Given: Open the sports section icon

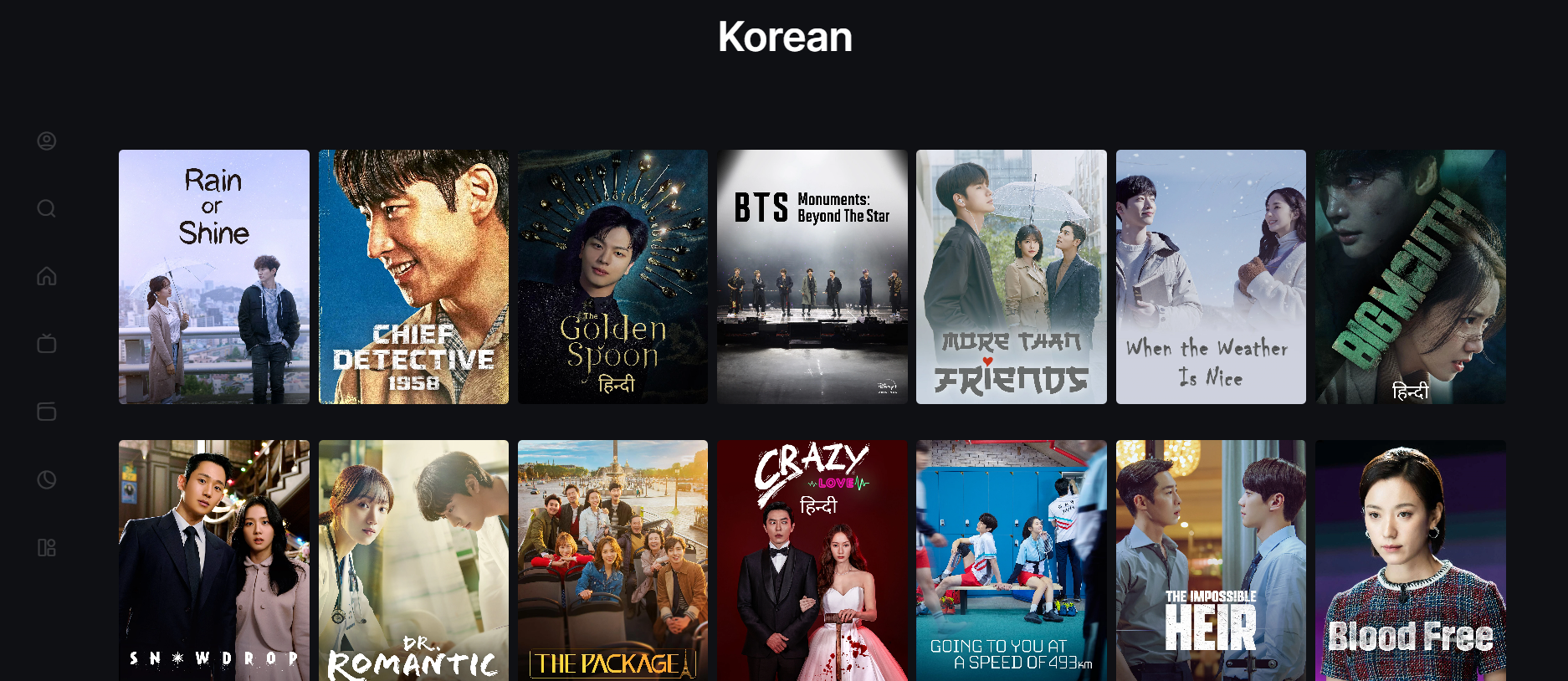Looking at the screenshot, I should point(47,479).
